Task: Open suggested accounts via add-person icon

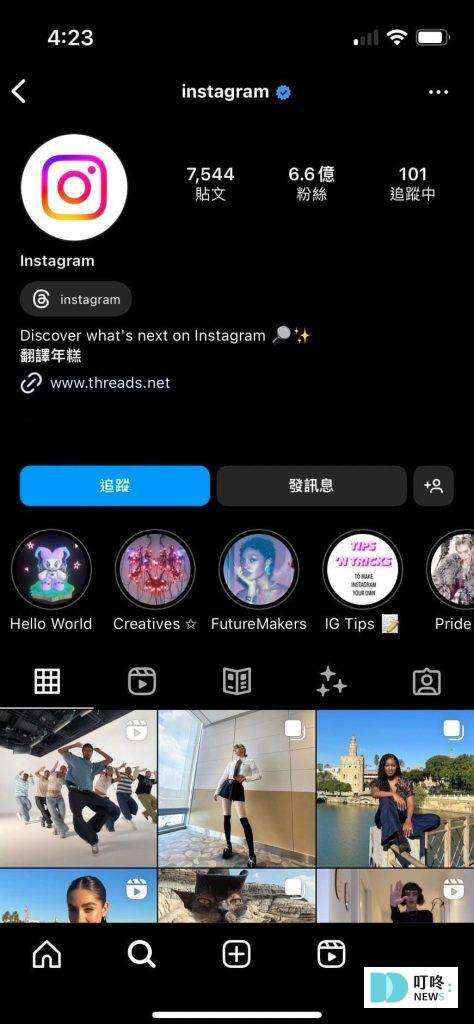Action: click(434, 485)
